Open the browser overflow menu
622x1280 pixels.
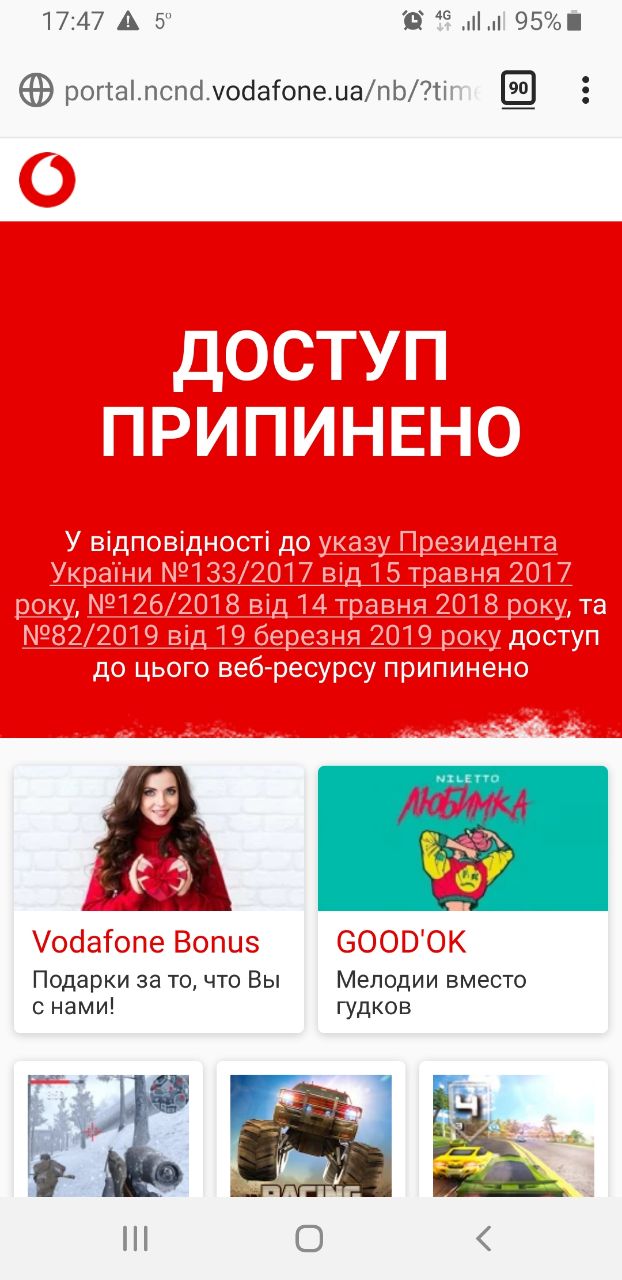tap(585, 90)
